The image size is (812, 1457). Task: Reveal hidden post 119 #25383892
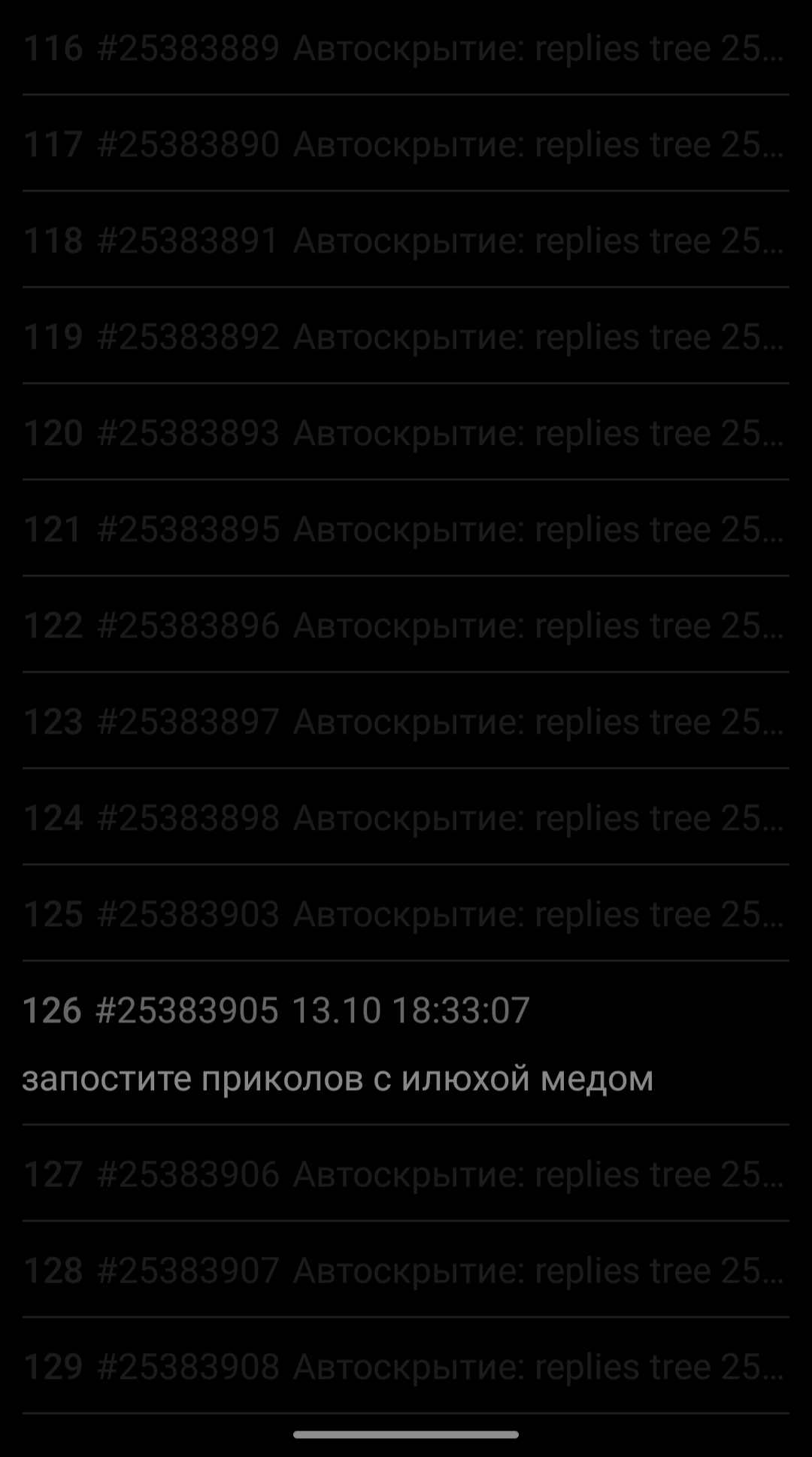click(404, 337)
